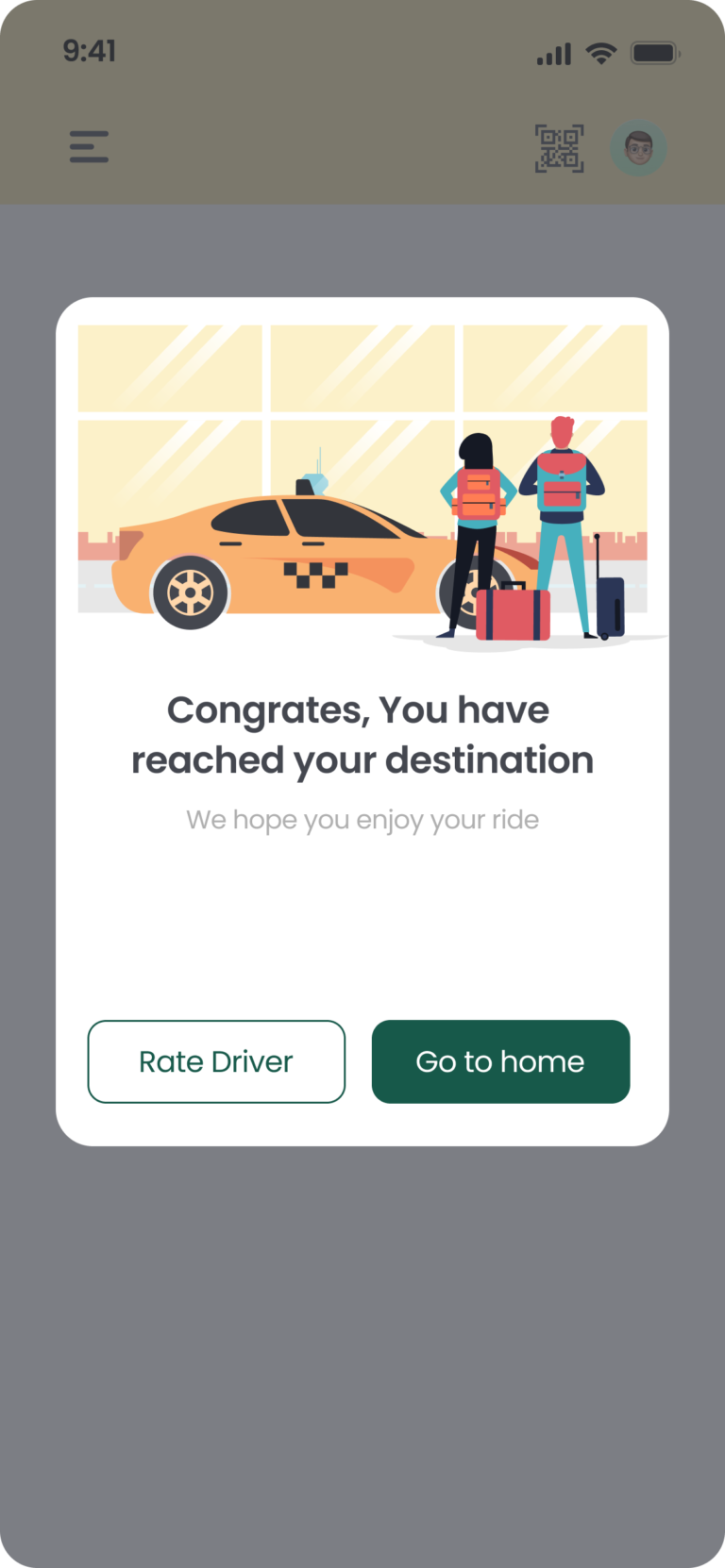Open the profile avatar

(639, 148)
